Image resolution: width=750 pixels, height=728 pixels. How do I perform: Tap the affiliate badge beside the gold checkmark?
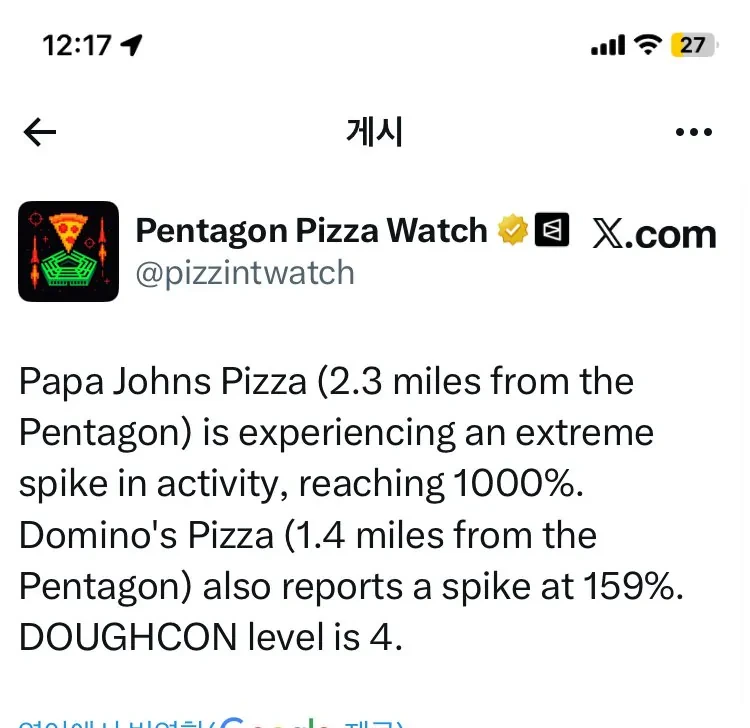click(x=552, y=230)
